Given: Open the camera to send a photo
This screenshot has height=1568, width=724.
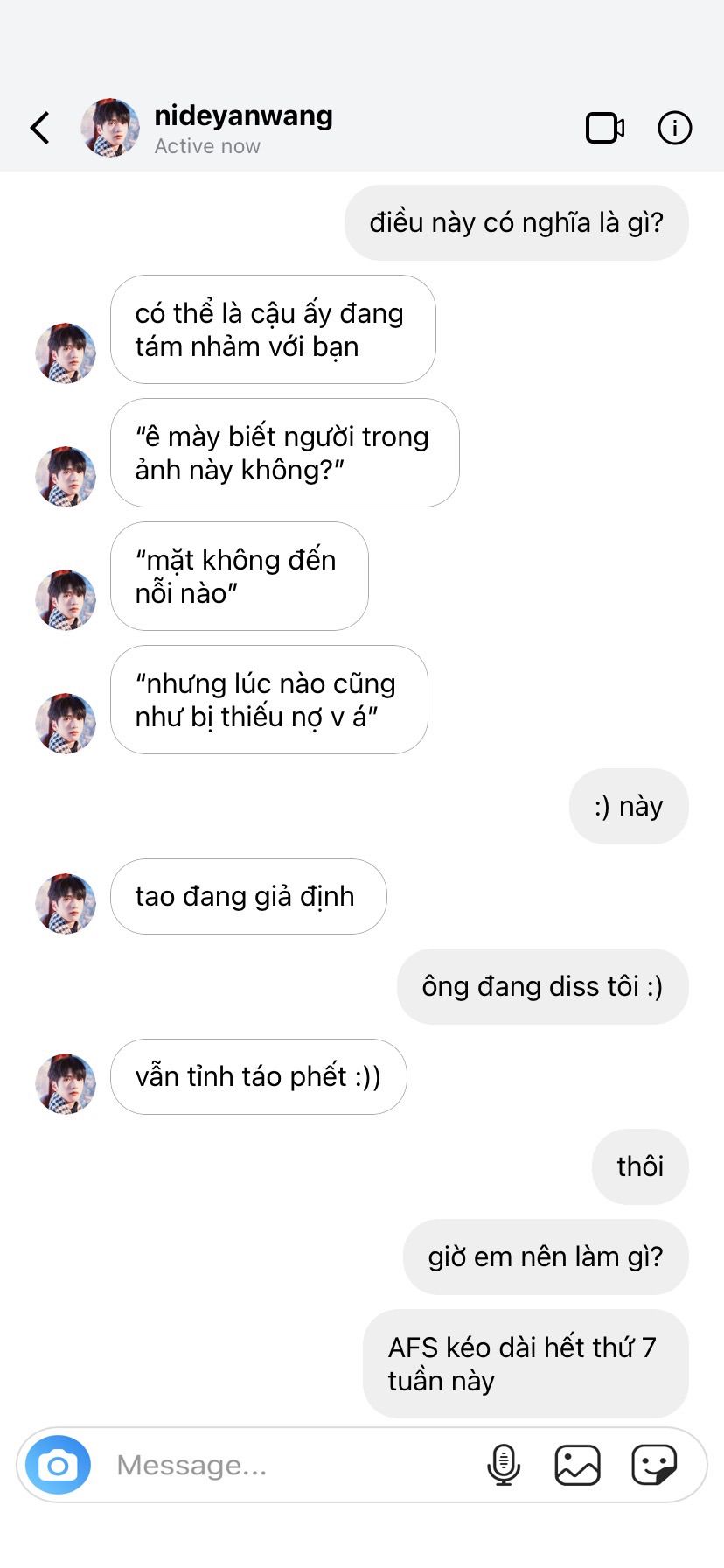Looking at the screenshot, I should 58,1465.
